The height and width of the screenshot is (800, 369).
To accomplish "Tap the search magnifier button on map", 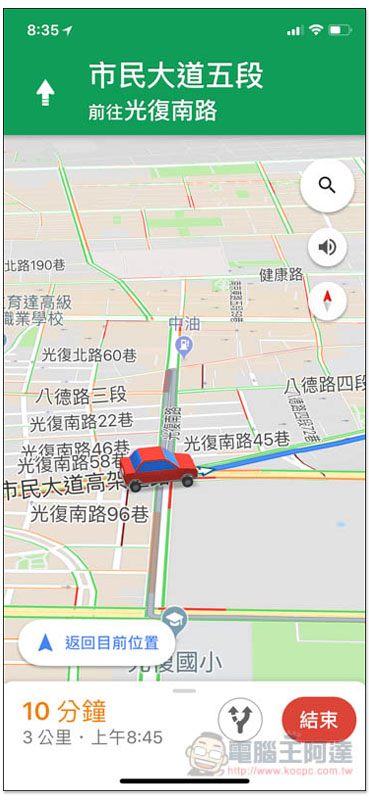I will 327,186.
